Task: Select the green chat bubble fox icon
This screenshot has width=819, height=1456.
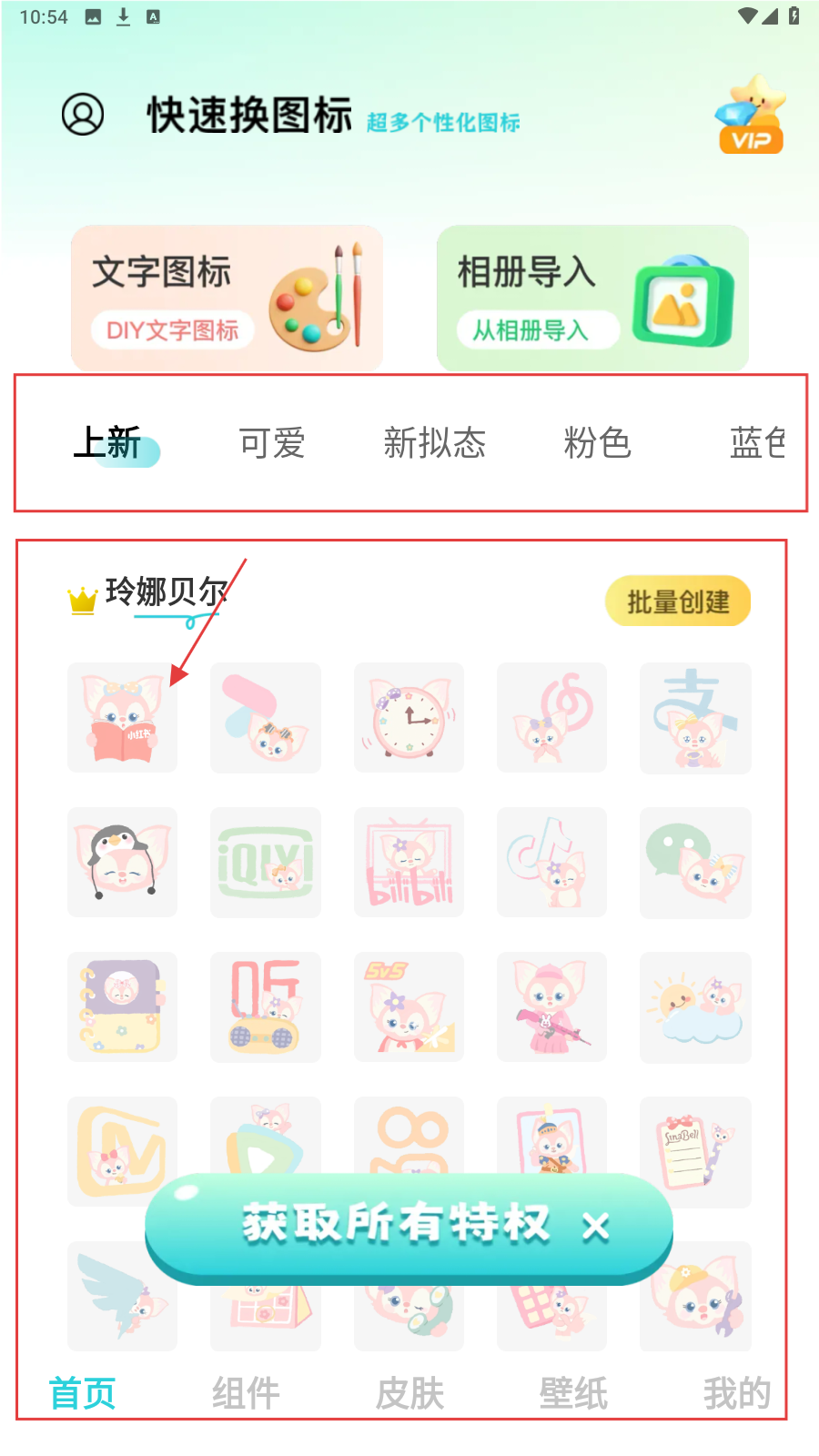Action: pyautogui.click(x=695, y=862)
